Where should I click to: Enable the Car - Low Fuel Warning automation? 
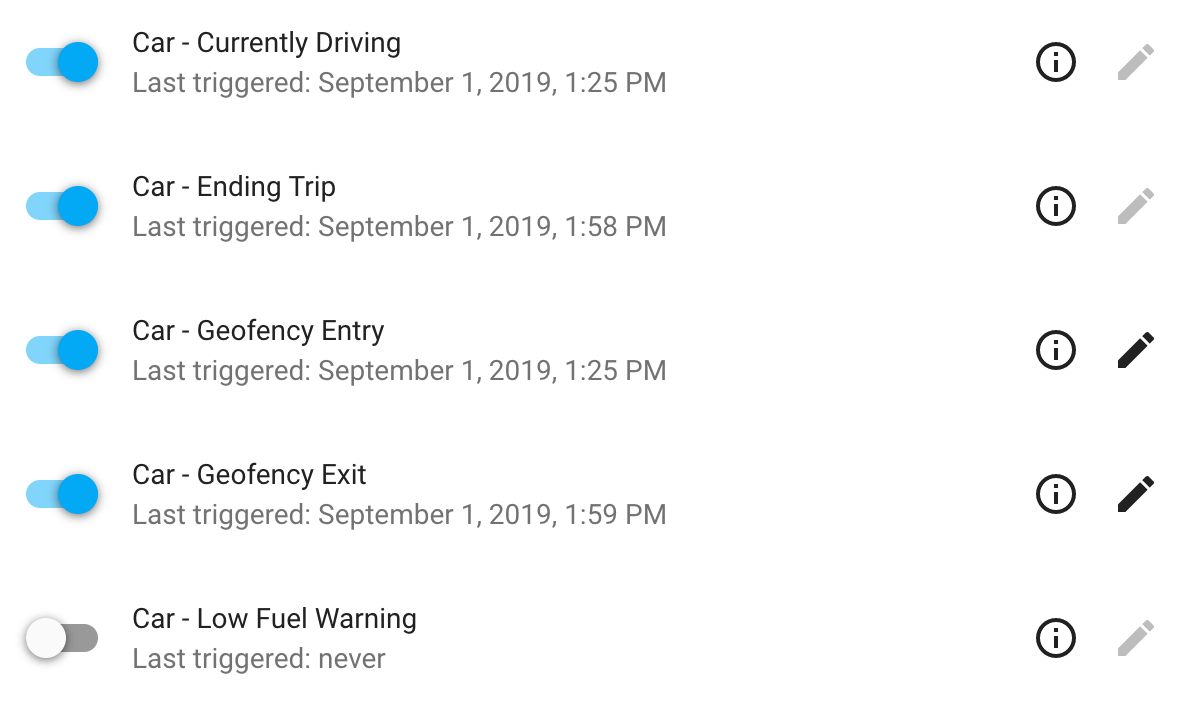click(62, 638)
